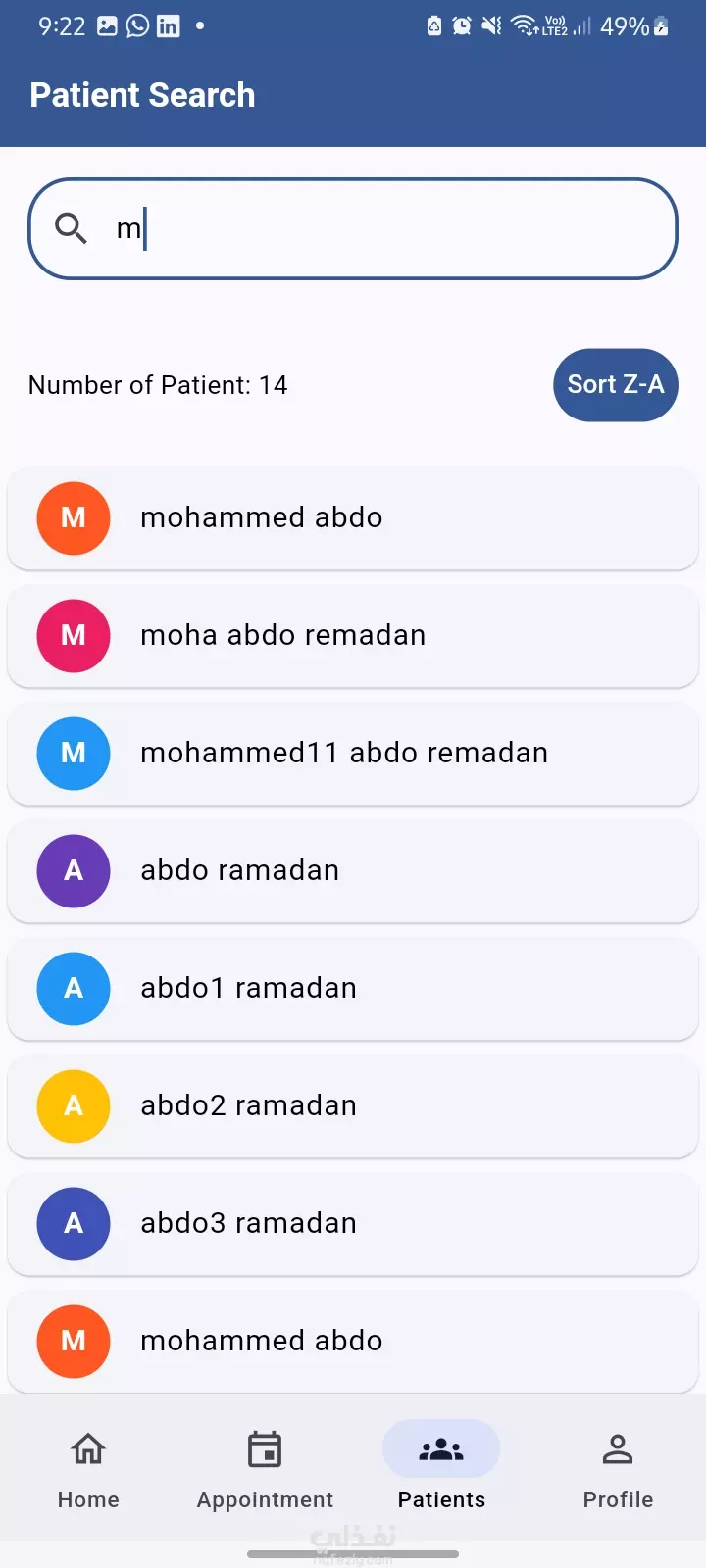This screenshot has height=1568, width=706.
Task: Open abdo1 ramadan's record
Action: click(x=353, y=988)
